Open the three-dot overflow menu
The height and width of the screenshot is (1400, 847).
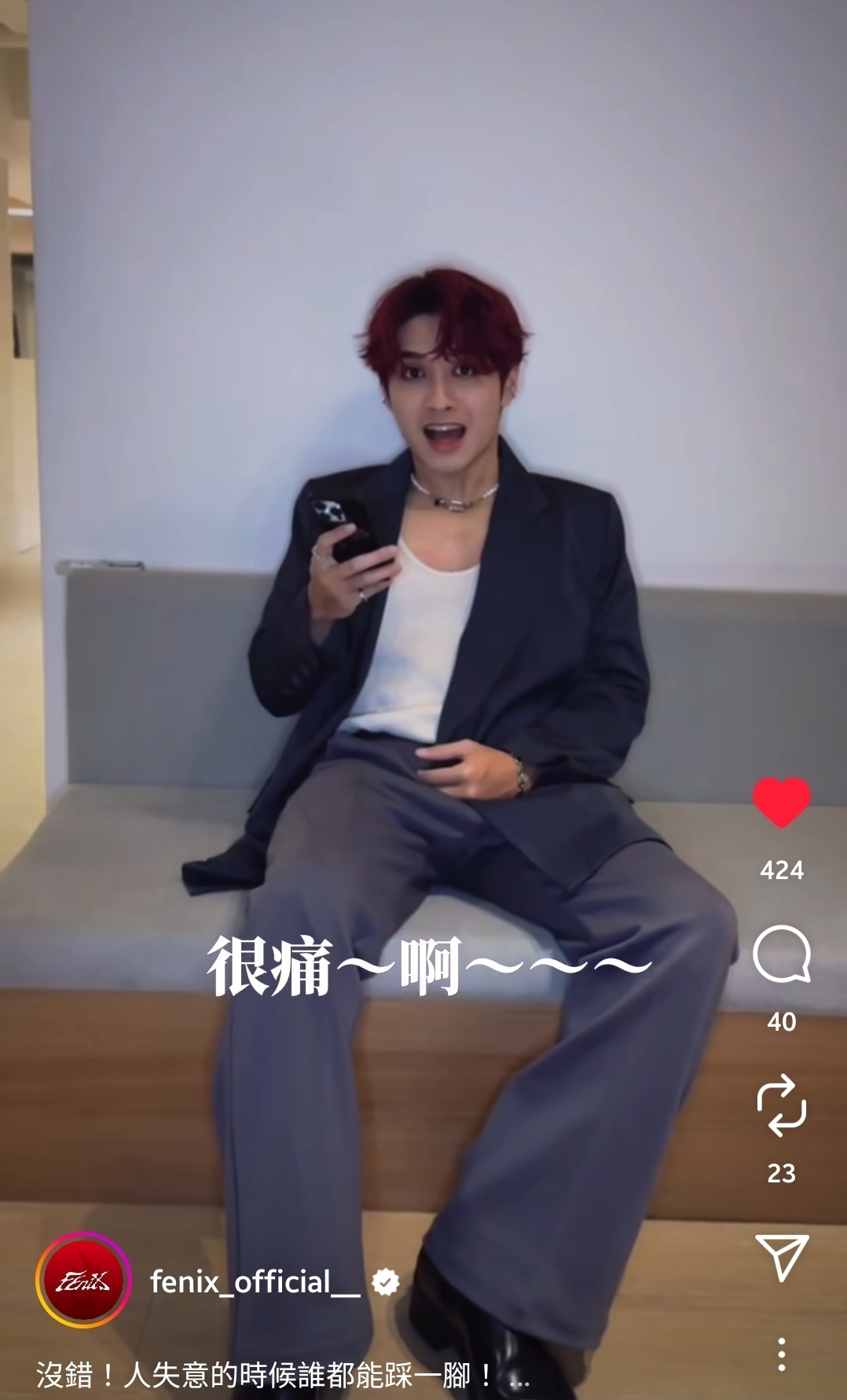pos(781,1355)
